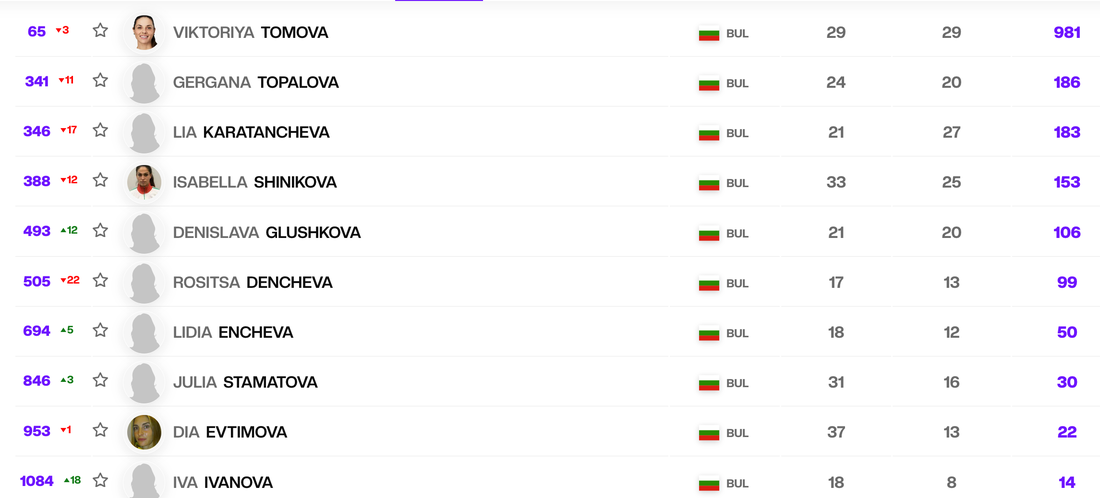Open Viktoriya Tomova's player profile
Viewport: 1100px width, 498px height.
tap(250, 32)
